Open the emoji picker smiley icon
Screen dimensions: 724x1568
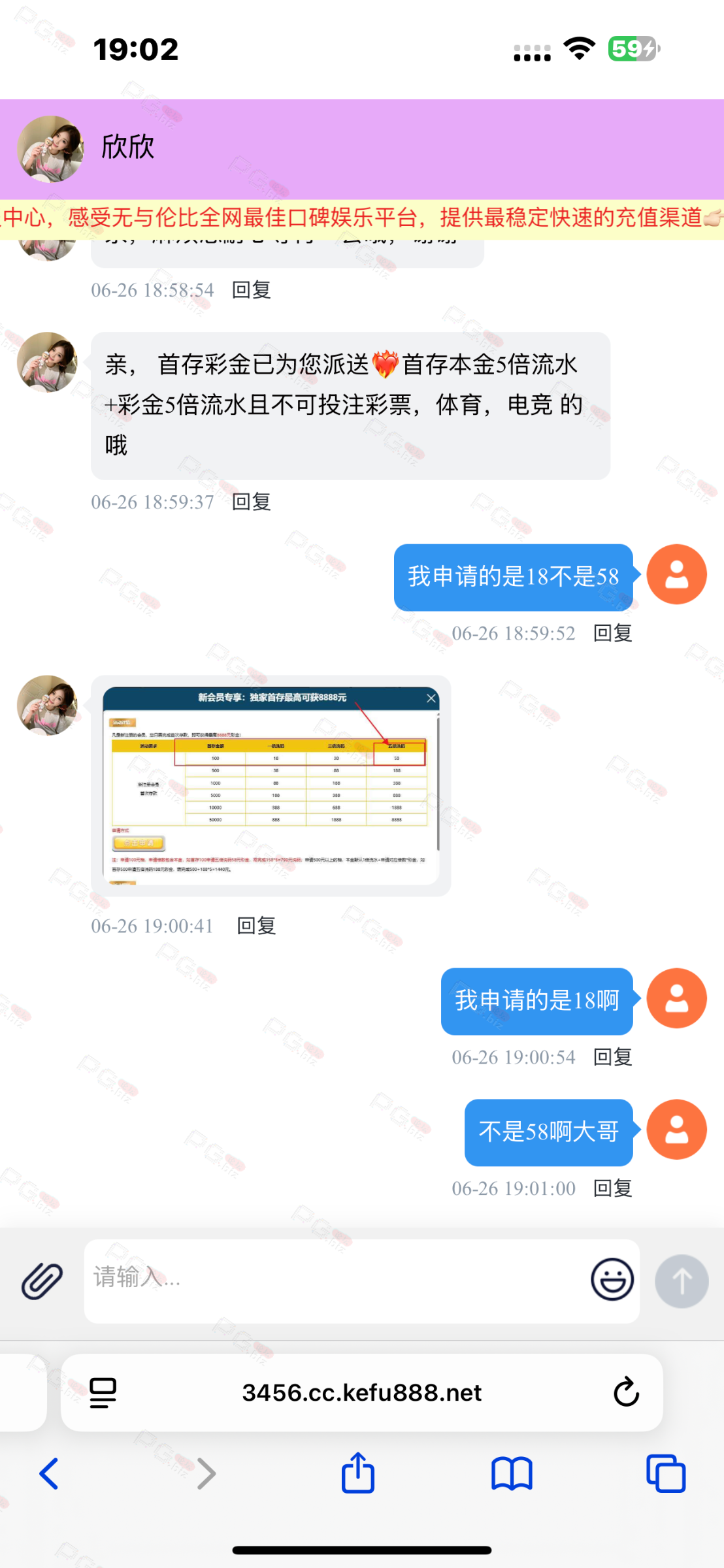tap(612, 1279)
